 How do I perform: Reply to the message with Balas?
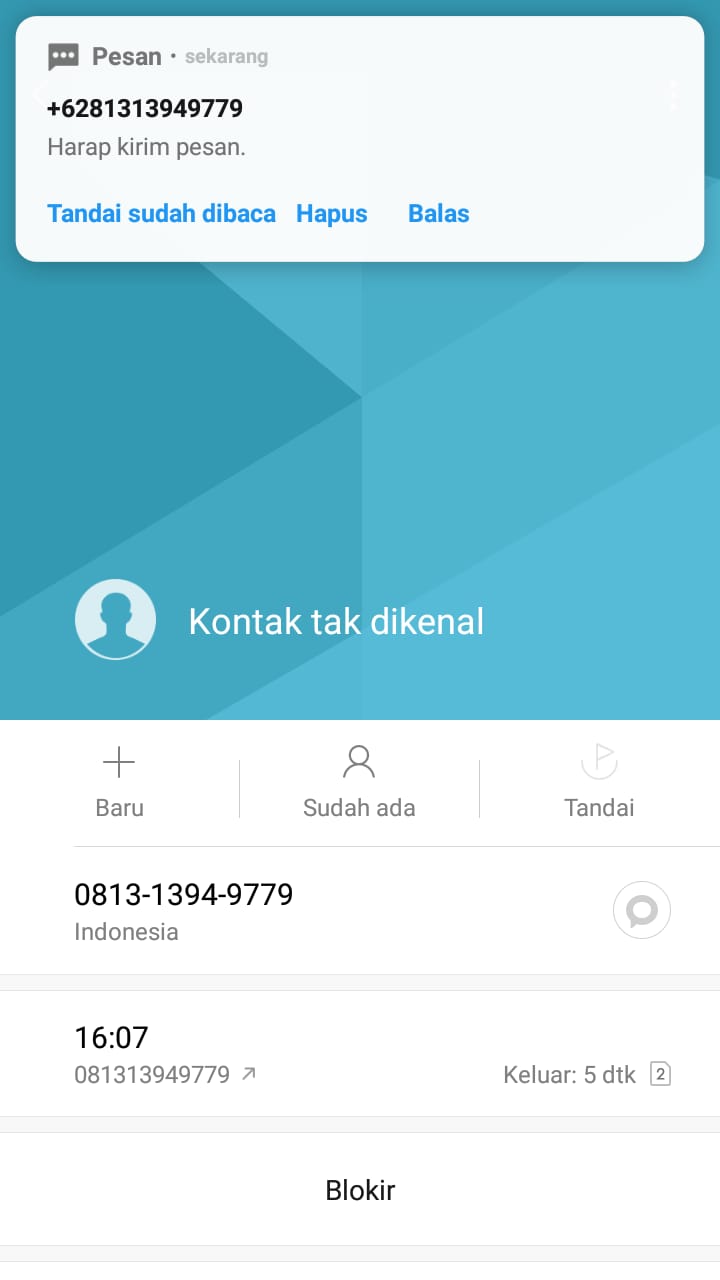pyautogui.click(x=438, y=213)
